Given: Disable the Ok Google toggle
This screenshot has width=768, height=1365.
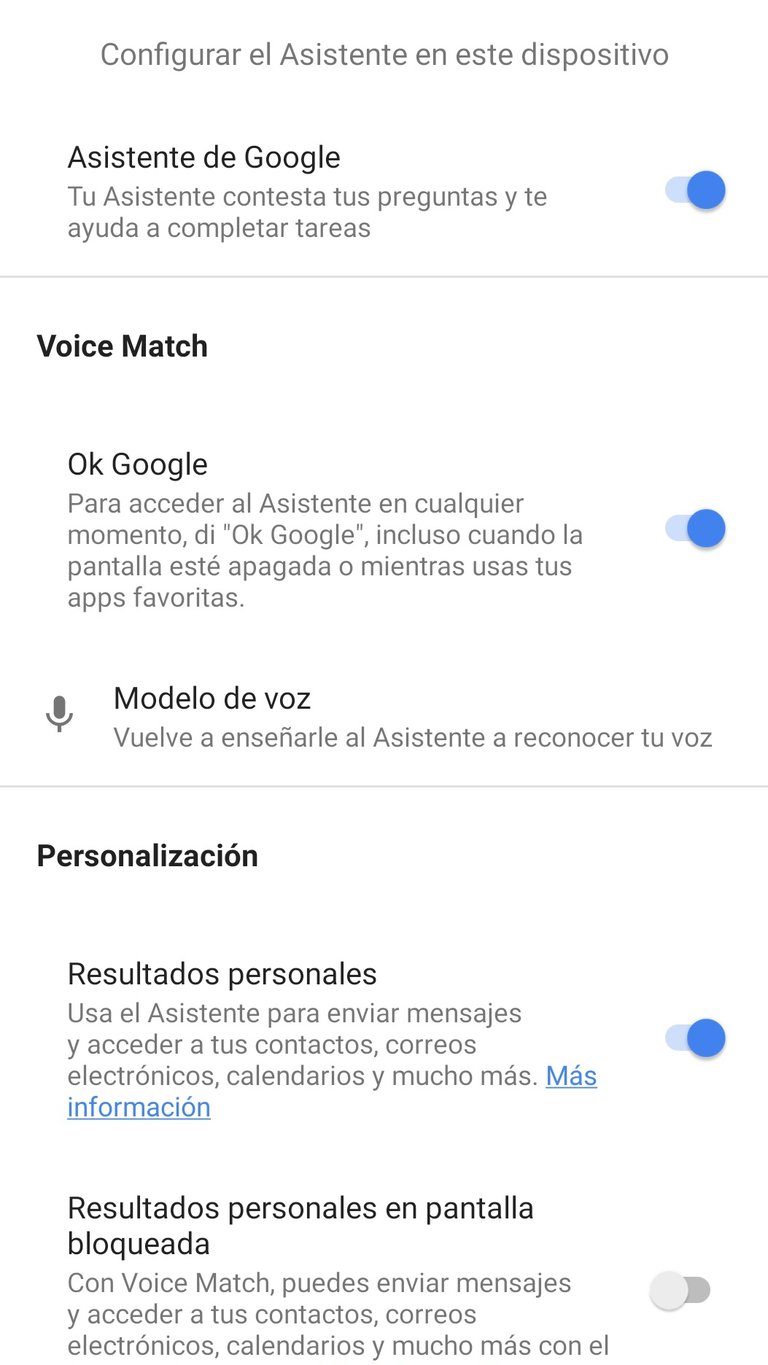Looking at the screenshot, I should click(x=695, y=528).
